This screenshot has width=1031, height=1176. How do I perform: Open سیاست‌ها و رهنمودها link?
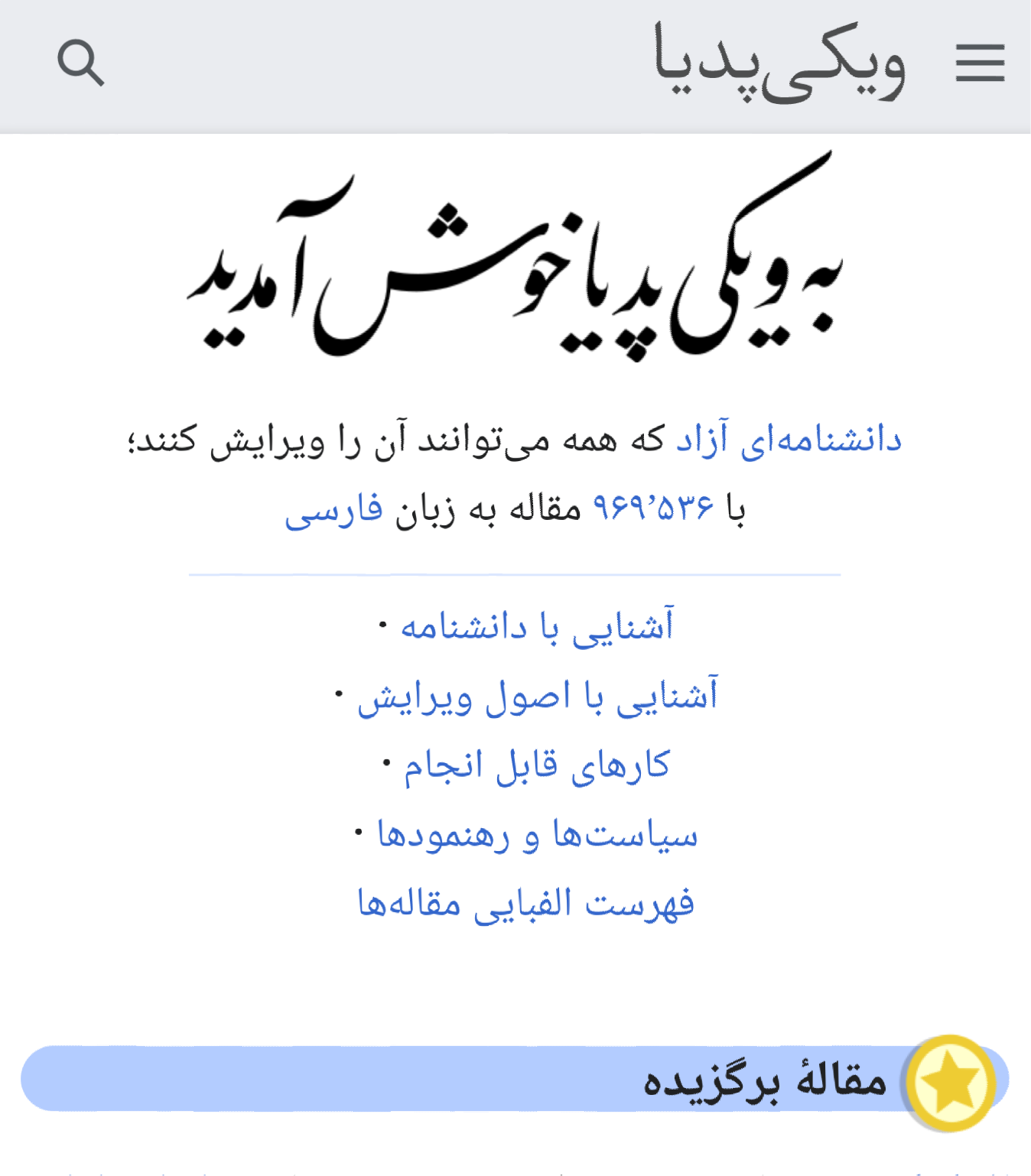click(x=537, y=834)
